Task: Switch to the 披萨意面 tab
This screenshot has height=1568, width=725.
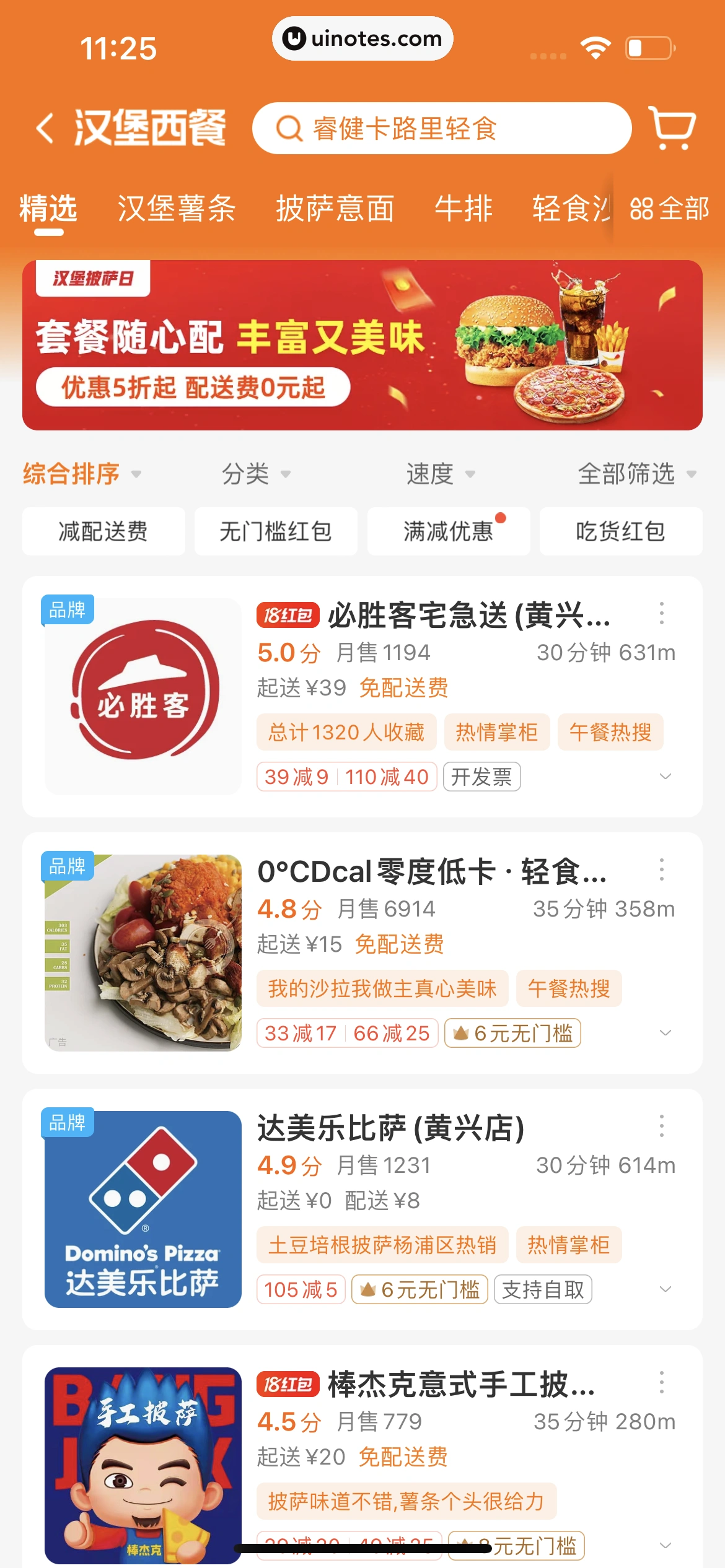Action: pyautogui.click(x=335, y=209)
